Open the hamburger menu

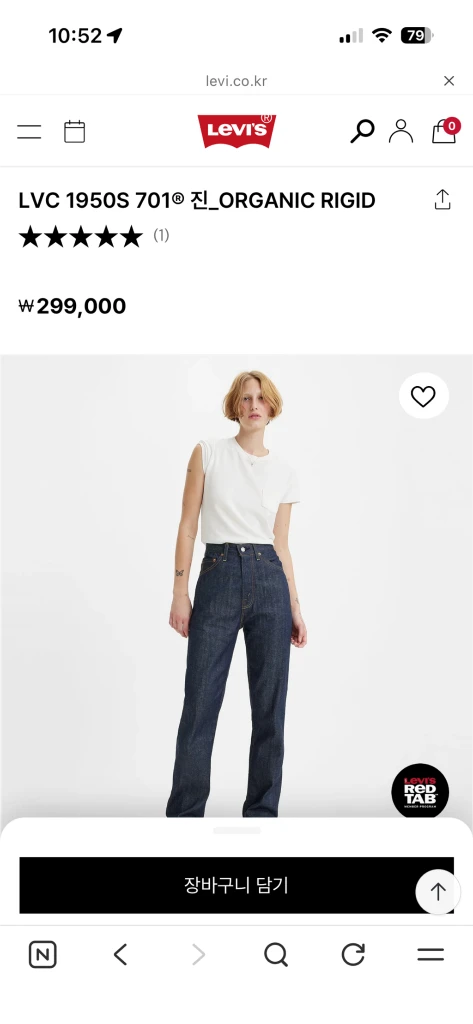pos(29,132)
